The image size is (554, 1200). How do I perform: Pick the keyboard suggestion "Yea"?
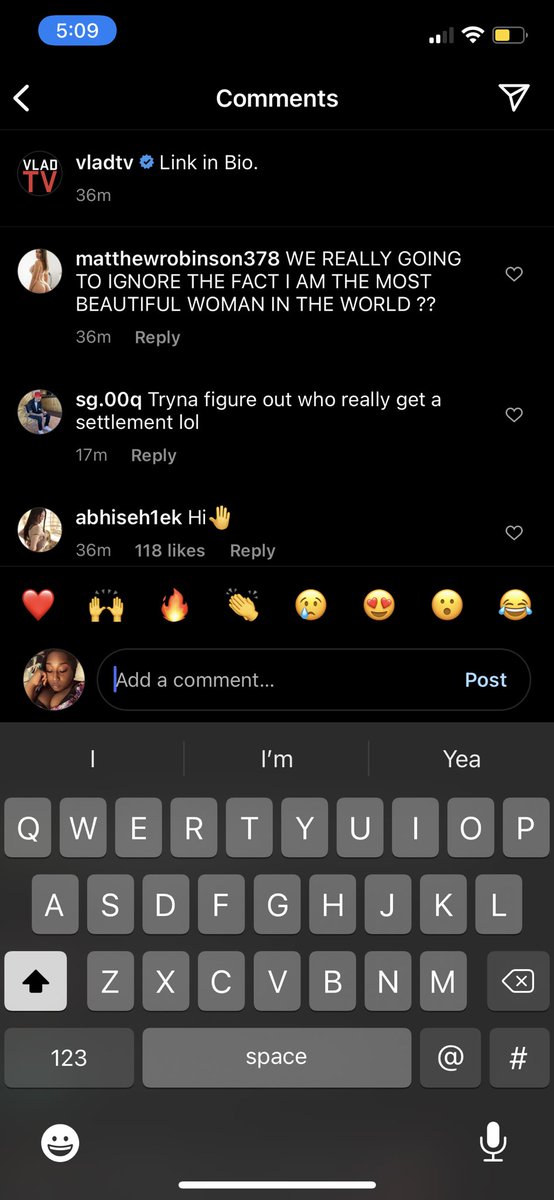click(461, 759)
